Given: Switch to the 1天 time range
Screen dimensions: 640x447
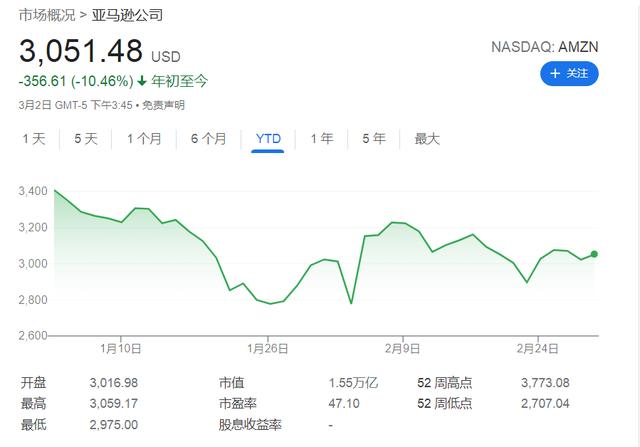Looking at the screenshot, I should (x=34, y=139).
